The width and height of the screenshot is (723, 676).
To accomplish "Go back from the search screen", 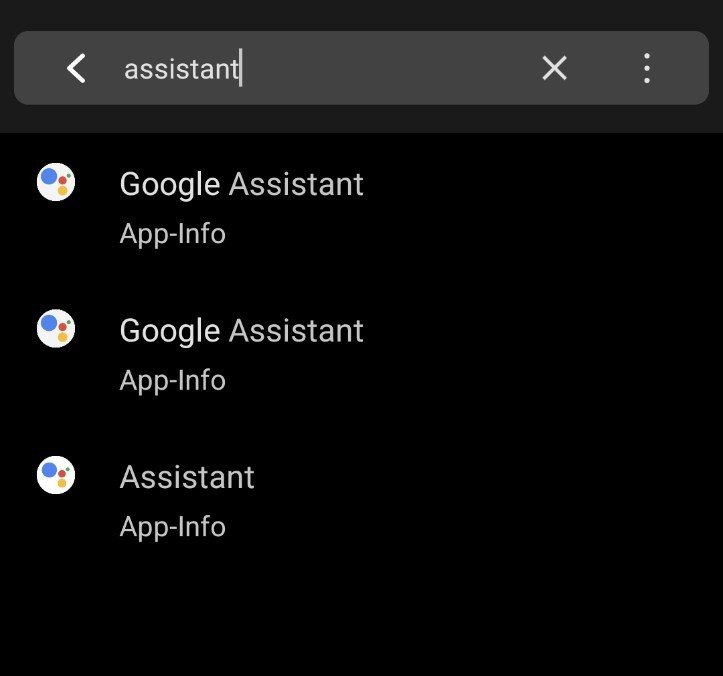I will pos(76,68).
